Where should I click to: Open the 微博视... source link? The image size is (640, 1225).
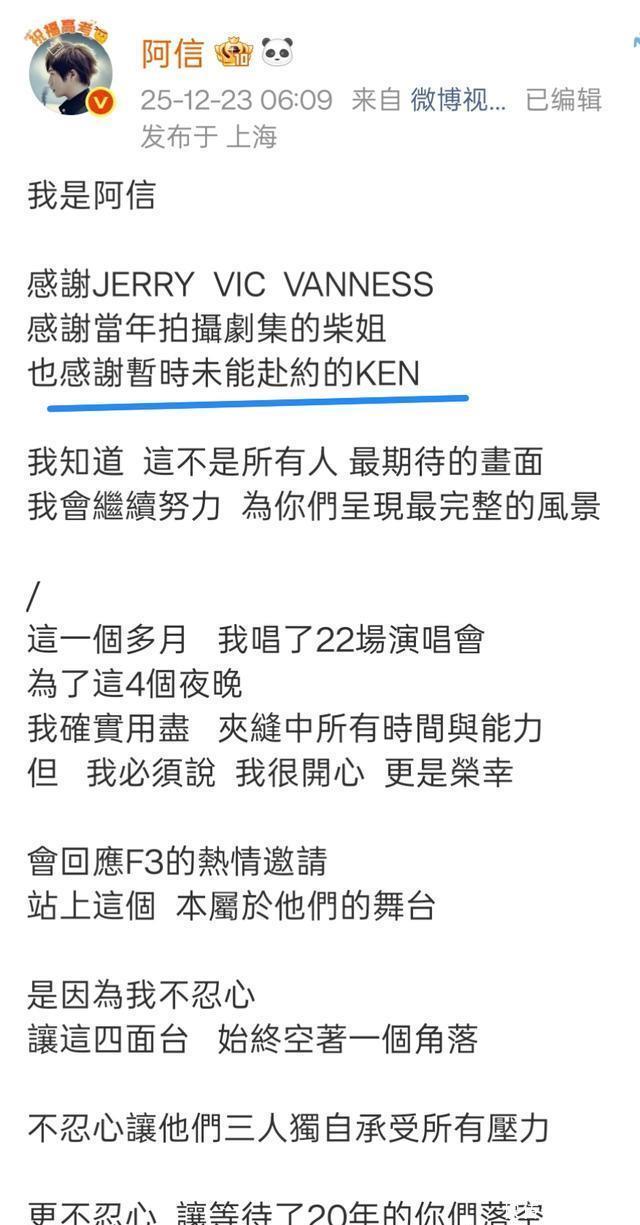pos(459,100)
